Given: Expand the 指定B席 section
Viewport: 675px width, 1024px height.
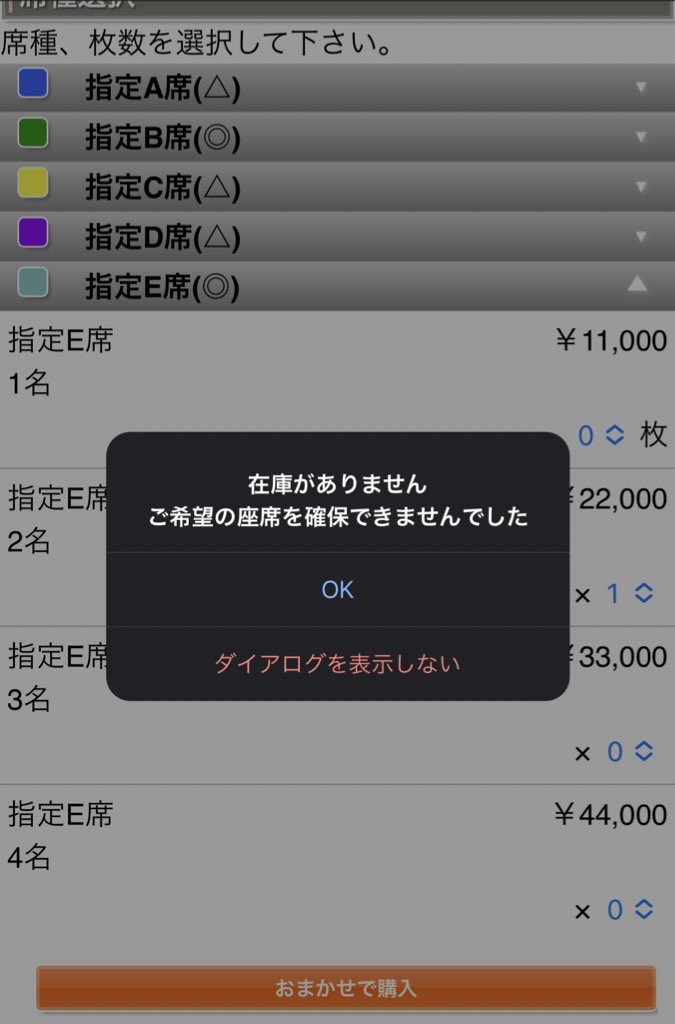Looking at the screenshot, I should click(337, 138).
